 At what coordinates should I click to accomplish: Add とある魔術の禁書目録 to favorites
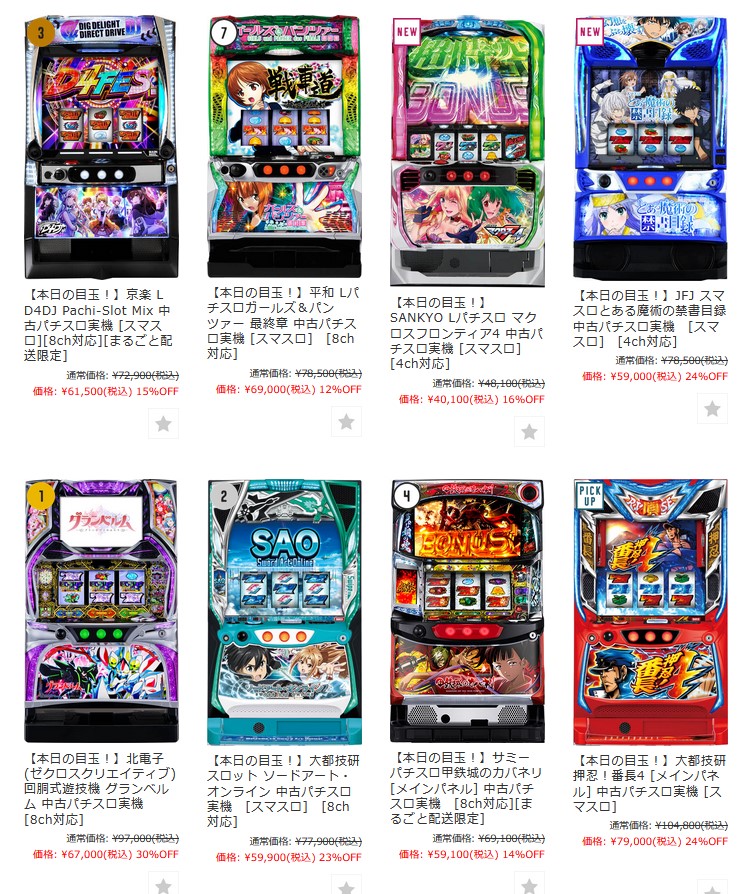712,409
